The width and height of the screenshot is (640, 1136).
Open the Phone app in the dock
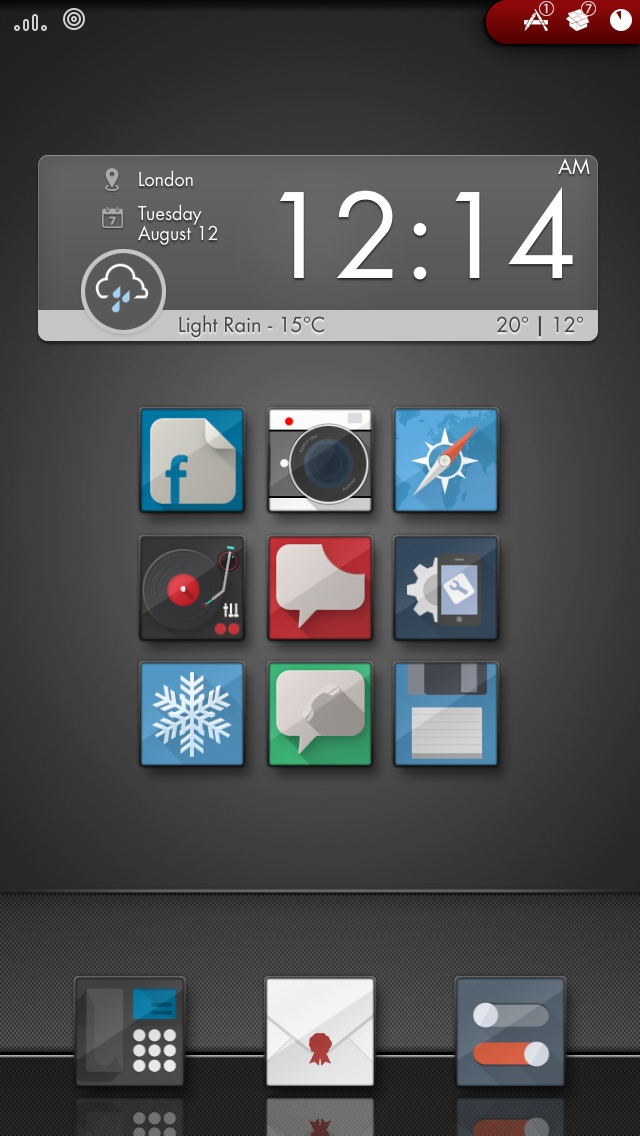(130, 1032)
